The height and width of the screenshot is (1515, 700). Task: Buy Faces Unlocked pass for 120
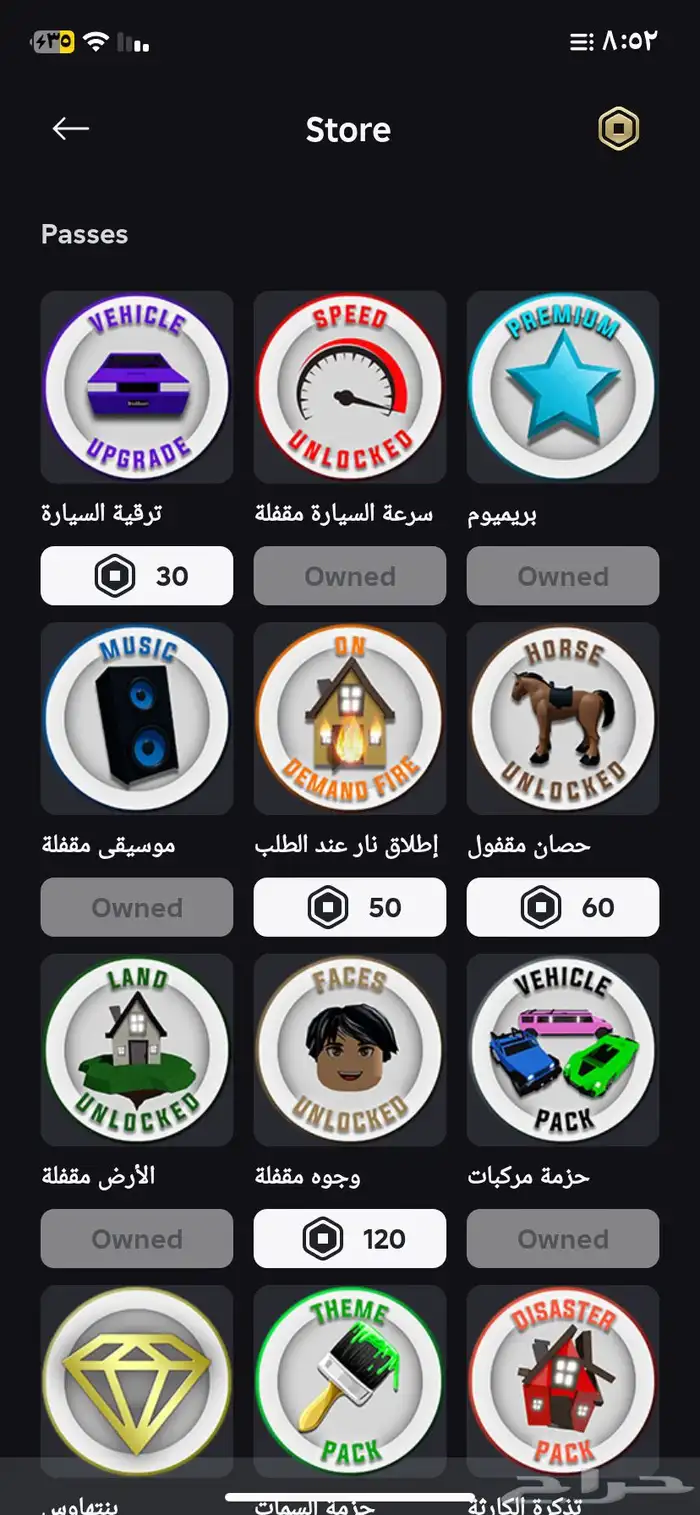click(350, 1239)
